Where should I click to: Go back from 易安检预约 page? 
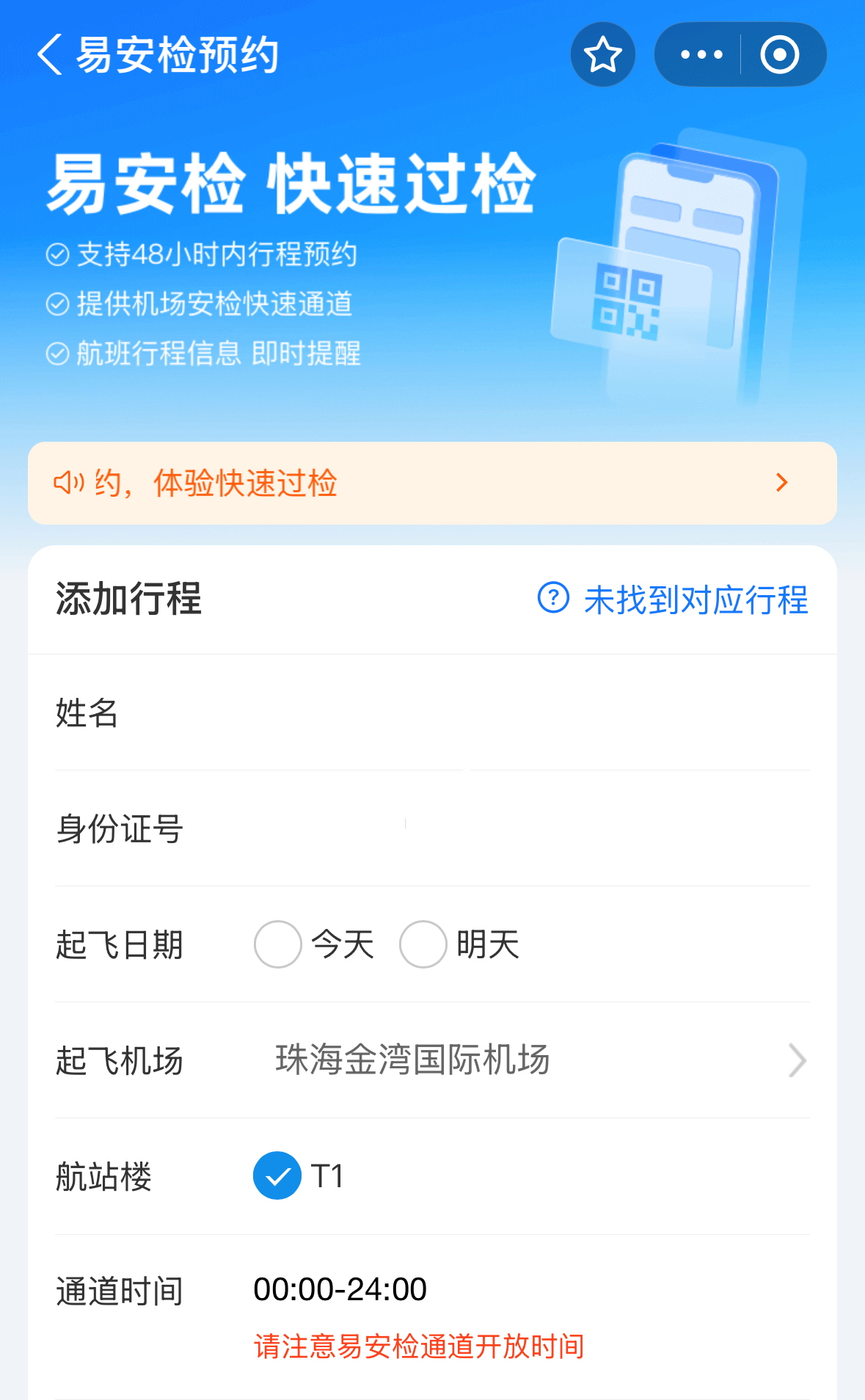[49, 55]
